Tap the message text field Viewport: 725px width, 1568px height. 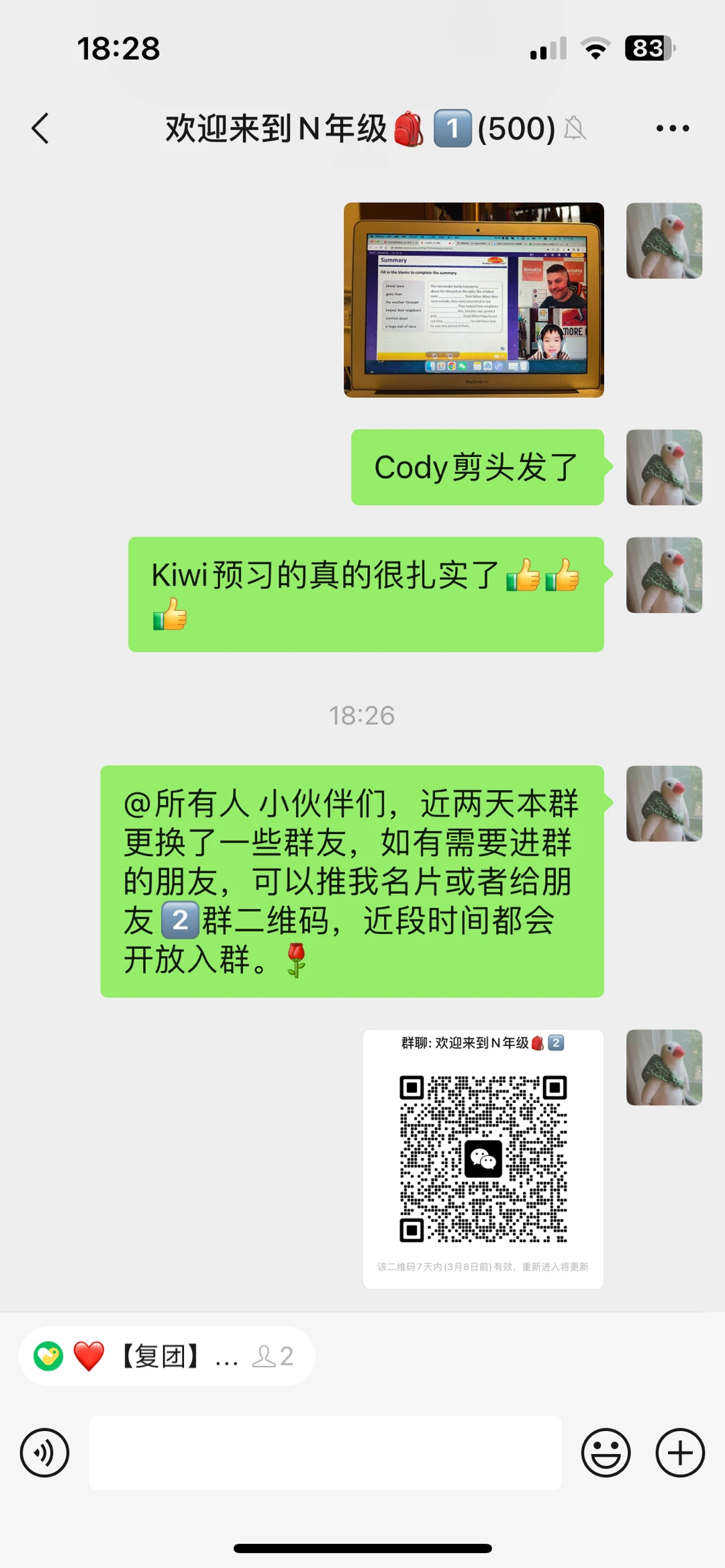pyautogui.click(x=325, y=1453)
